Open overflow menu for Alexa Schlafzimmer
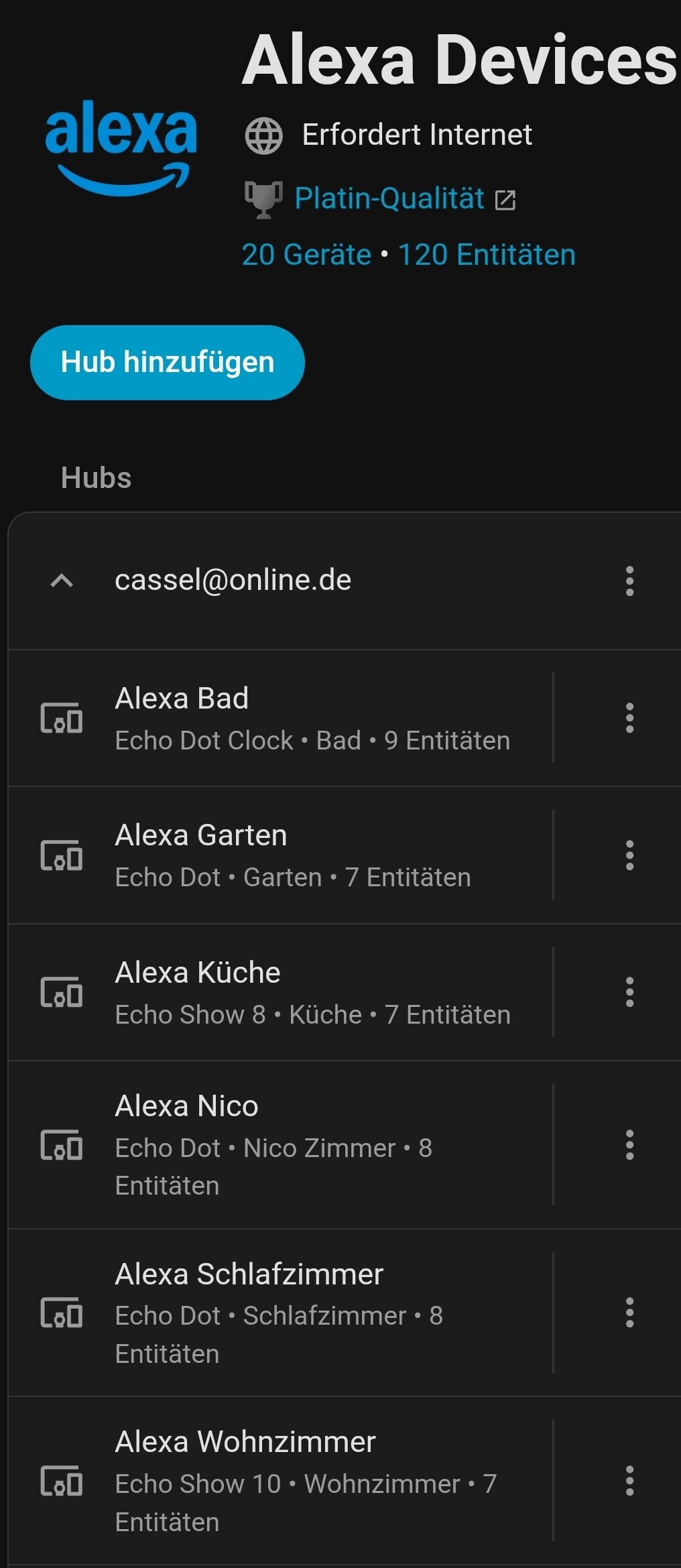 click(x=629, y=1313)
